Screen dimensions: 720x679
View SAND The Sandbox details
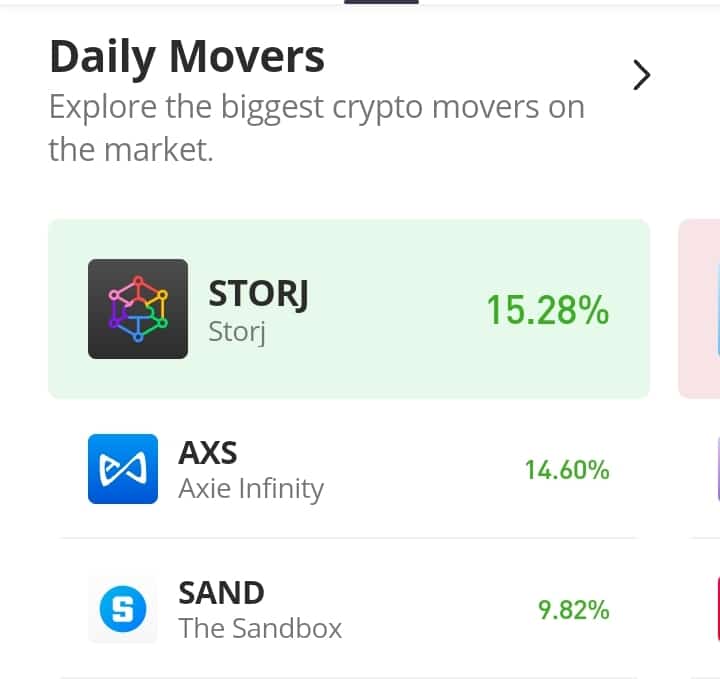coord(349,609)
